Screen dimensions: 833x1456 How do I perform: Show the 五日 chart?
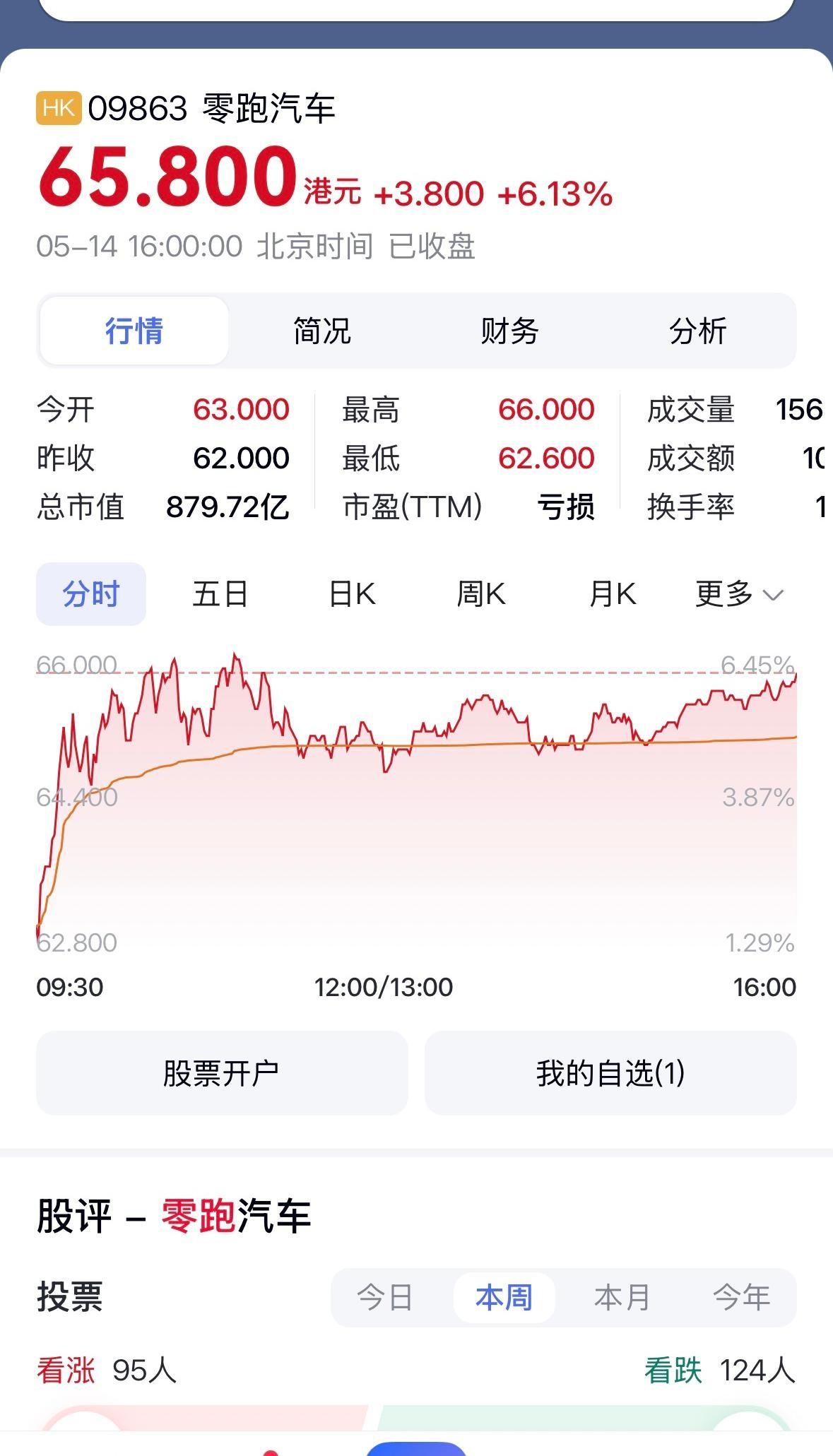pyautogui.click(x=220, y=594)
